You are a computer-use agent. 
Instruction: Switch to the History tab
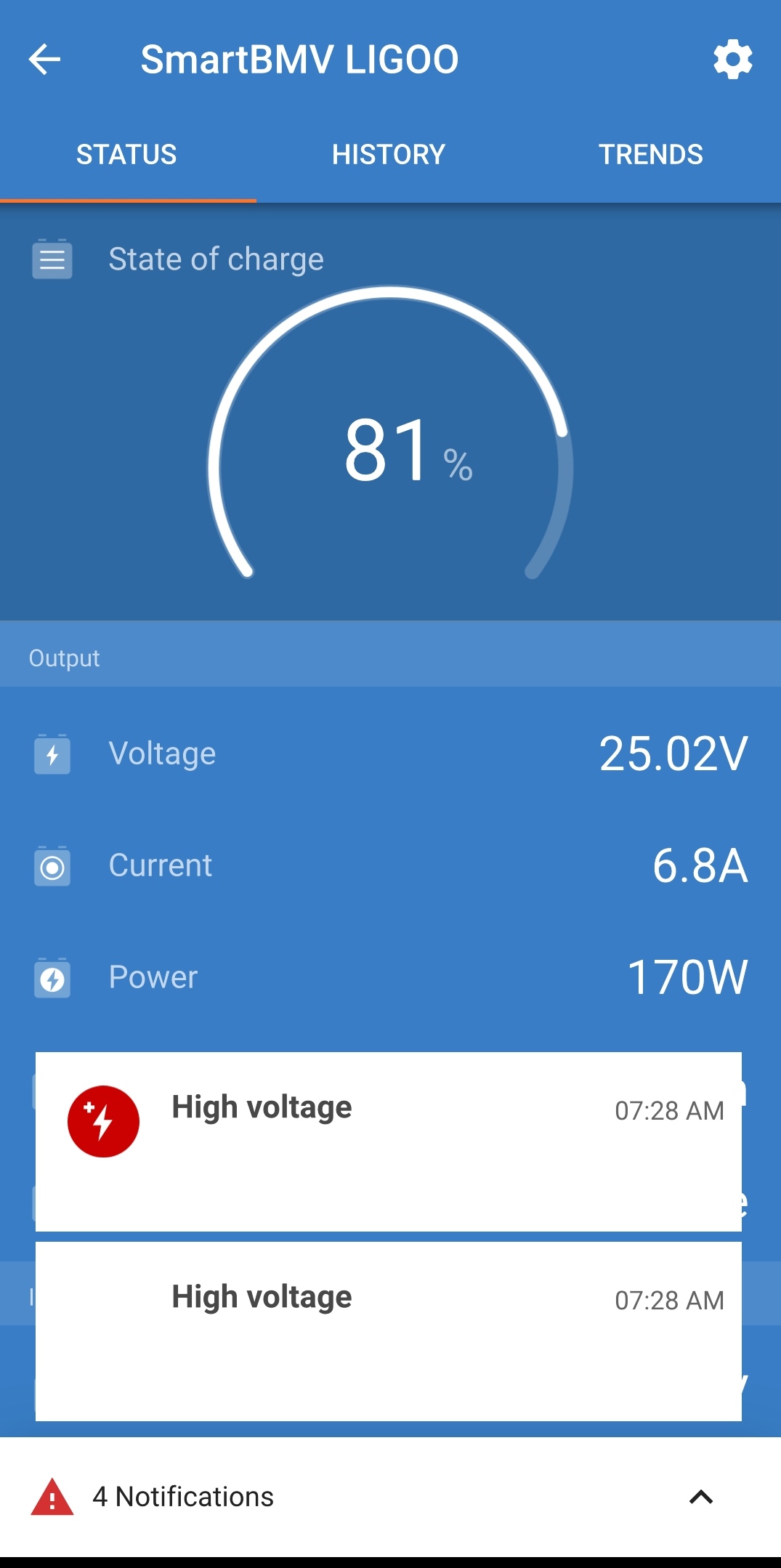tap(389, 155)
